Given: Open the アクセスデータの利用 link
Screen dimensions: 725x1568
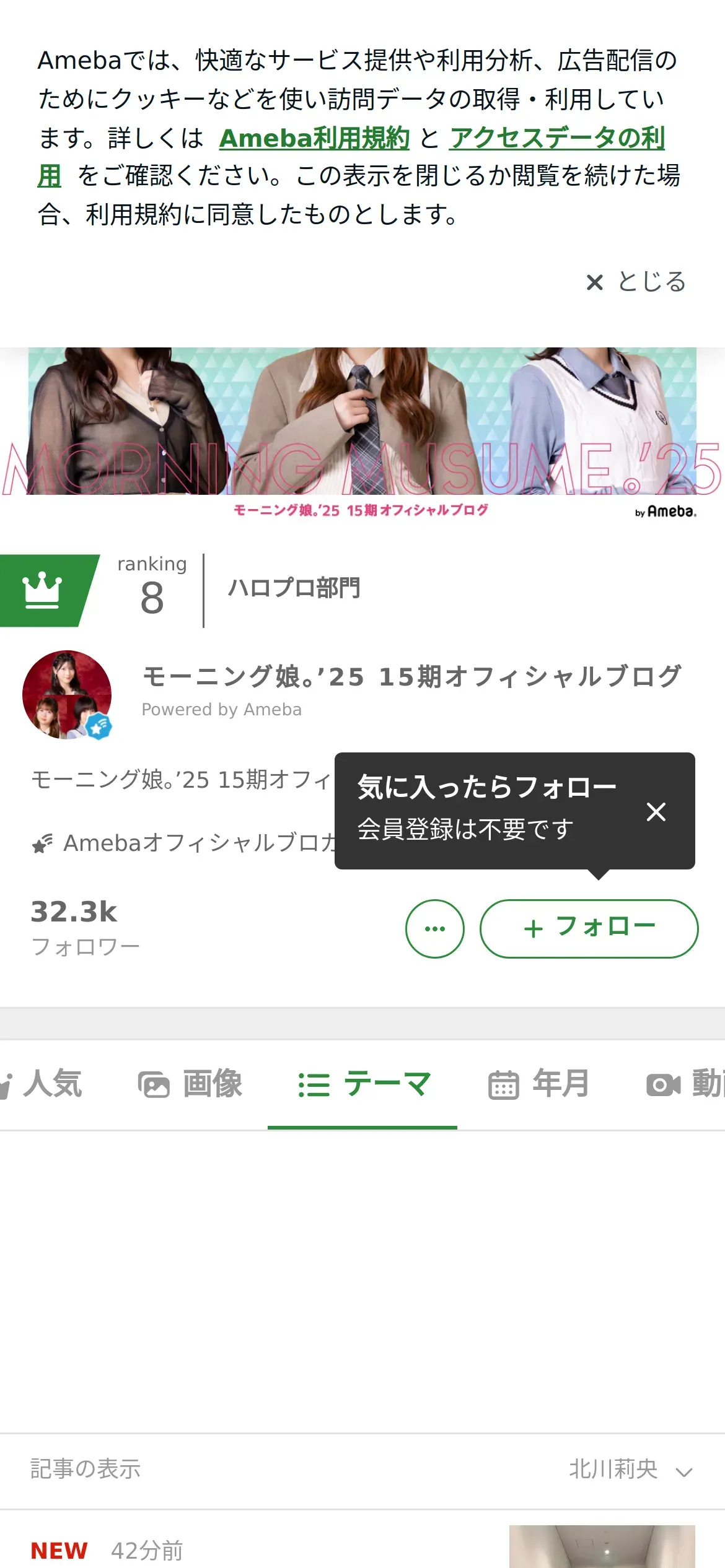Looking at the screenshot, I should [x=557, y=138].
